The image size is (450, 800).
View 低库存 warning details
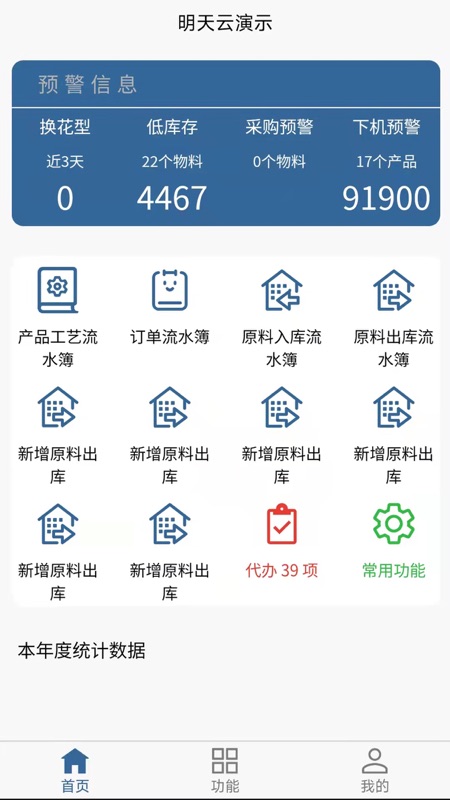pos(172,165)
